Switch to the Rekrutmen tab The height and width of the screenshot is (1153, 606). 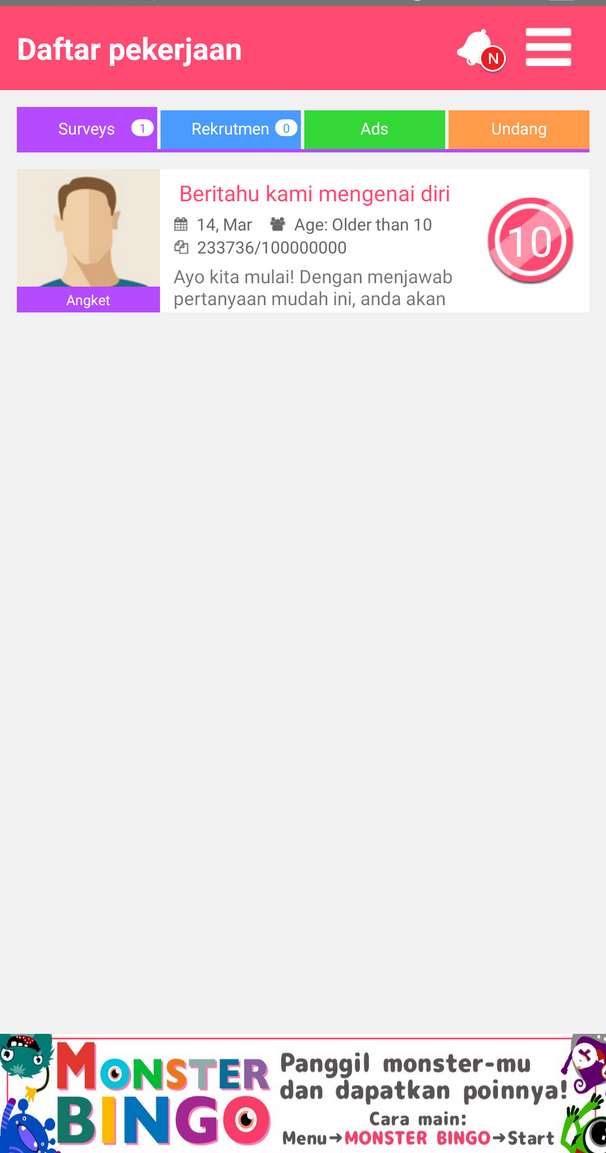click(x=230, y=129)
